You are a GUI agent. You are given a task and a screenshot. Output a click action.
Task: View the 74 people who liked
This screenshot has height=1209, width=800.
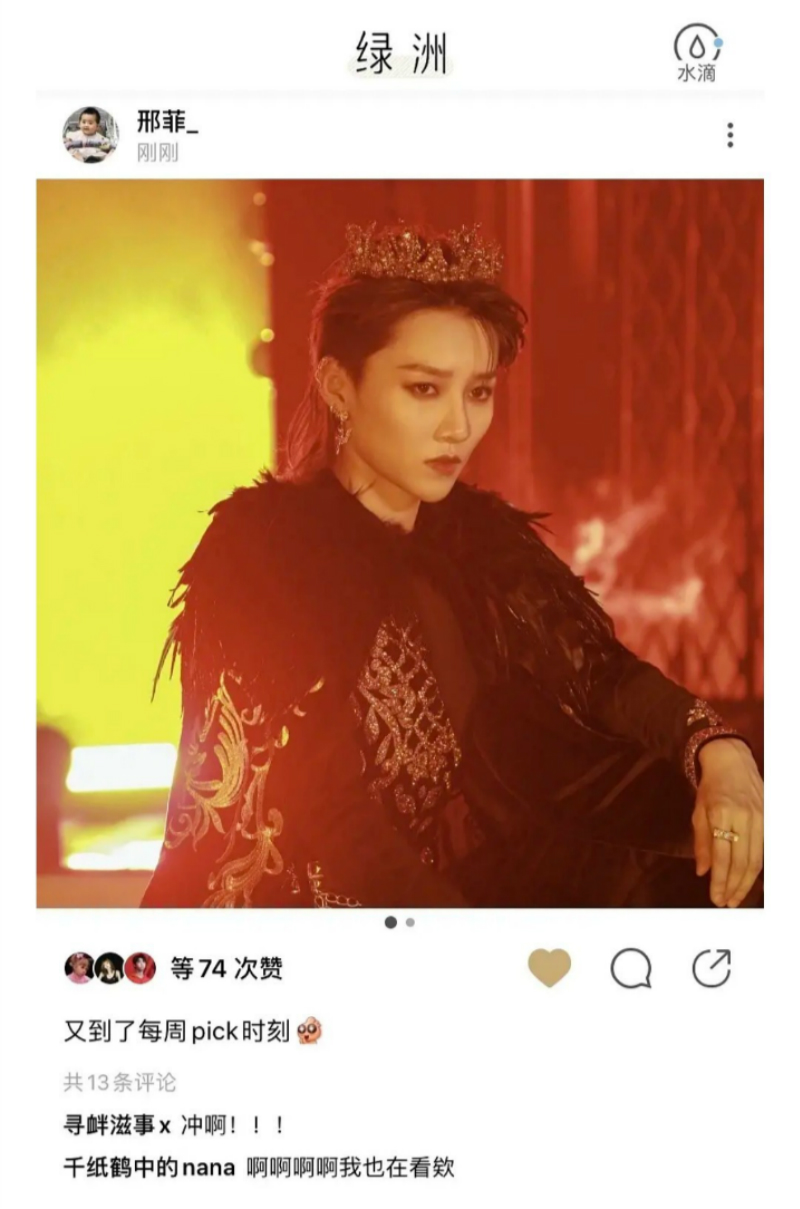(x=226, y=968)
